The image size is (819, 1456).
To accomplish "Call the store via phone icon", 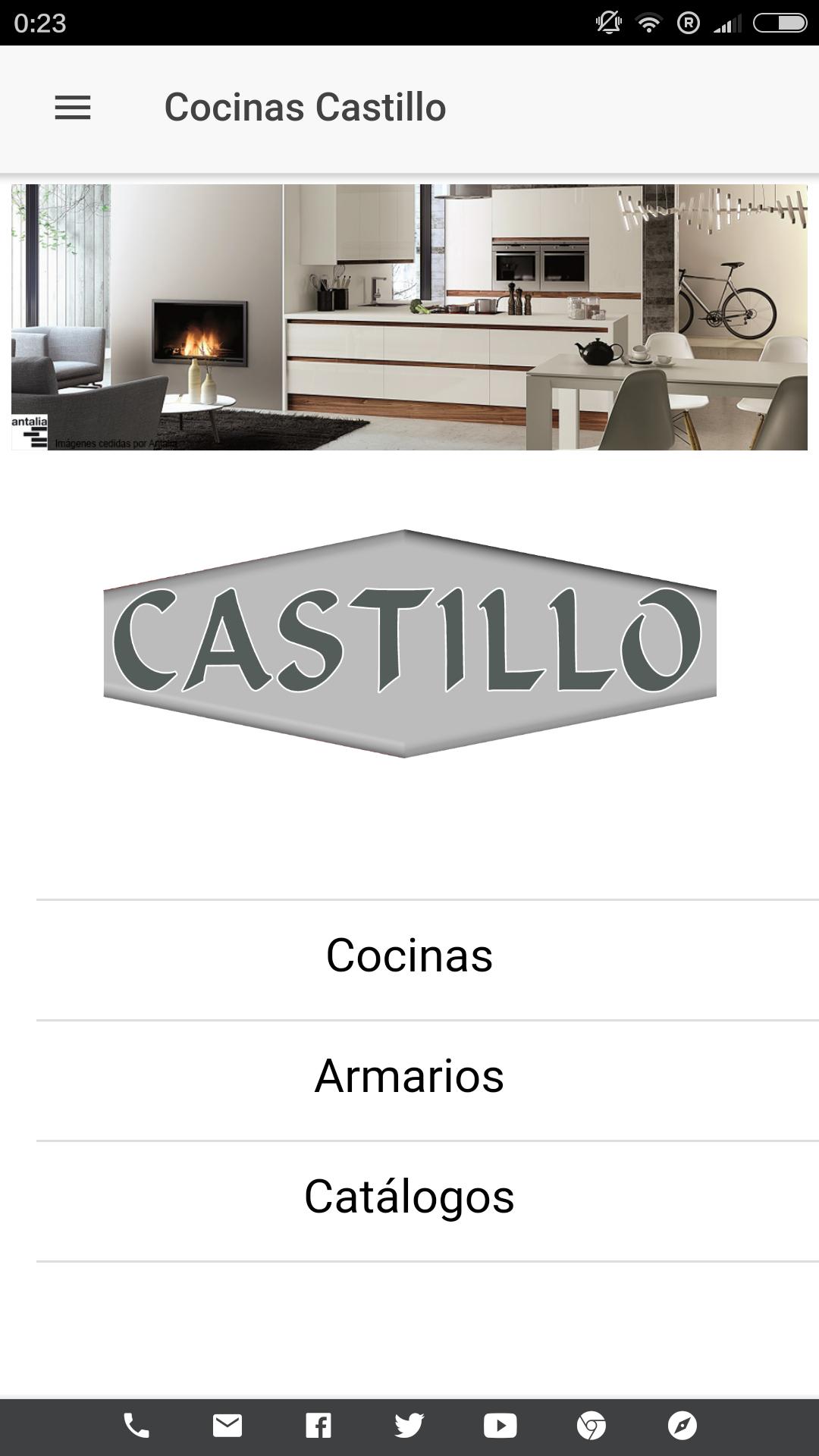I will tap(136, 1426).
